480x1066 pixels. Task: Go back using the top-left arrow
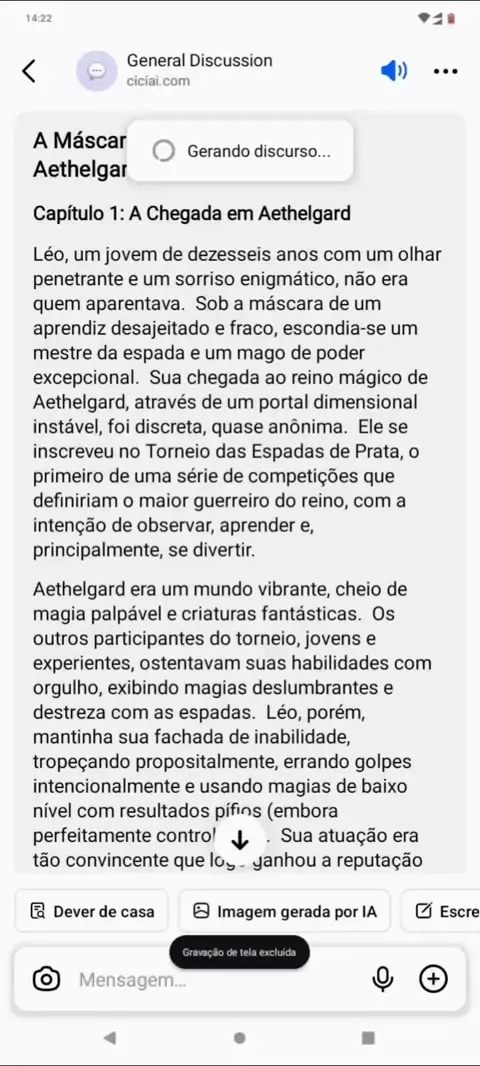(x=29, y=71)
